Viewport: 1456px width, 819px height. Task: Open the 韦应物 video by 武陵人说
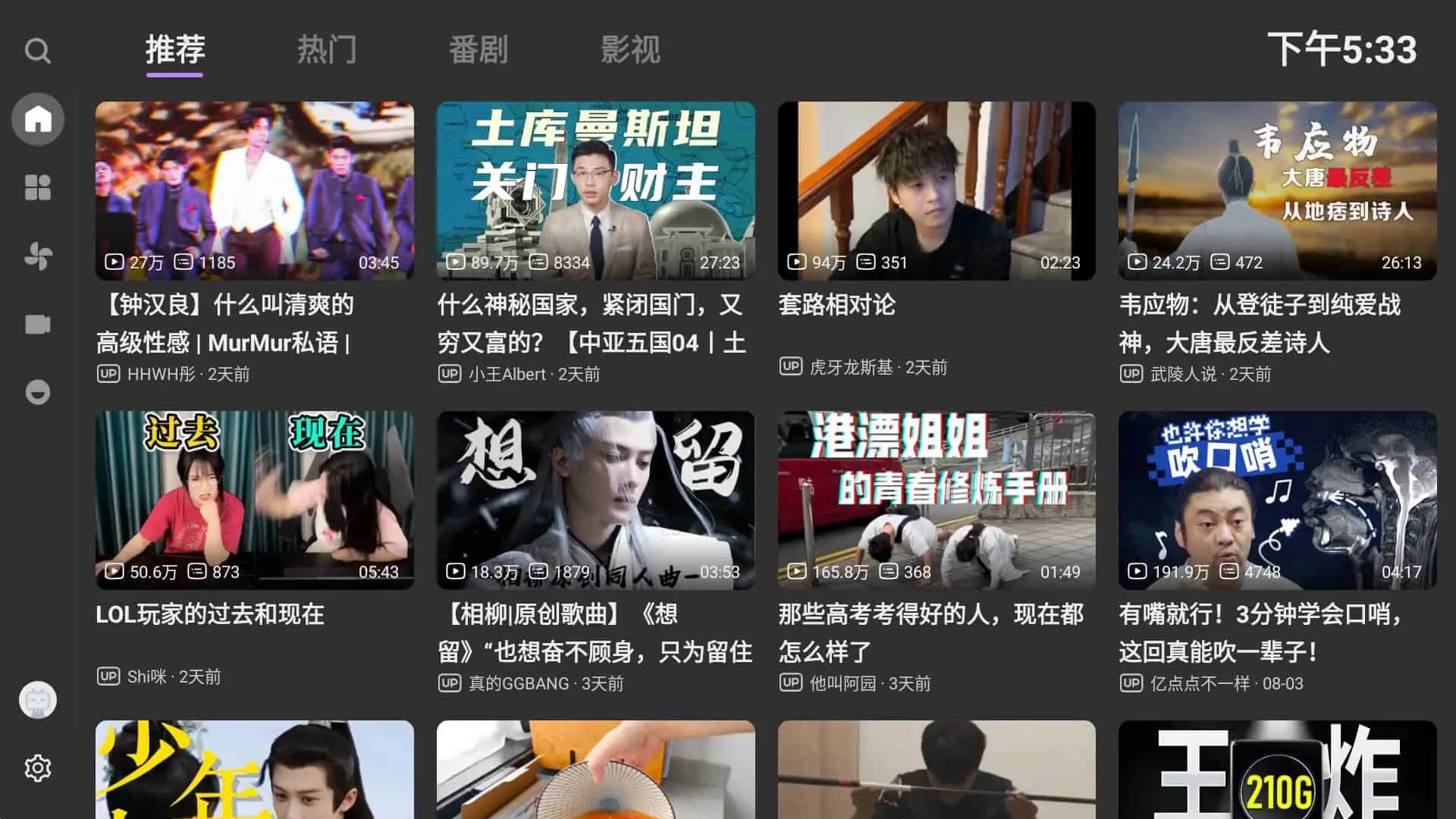pos(1277,191)
